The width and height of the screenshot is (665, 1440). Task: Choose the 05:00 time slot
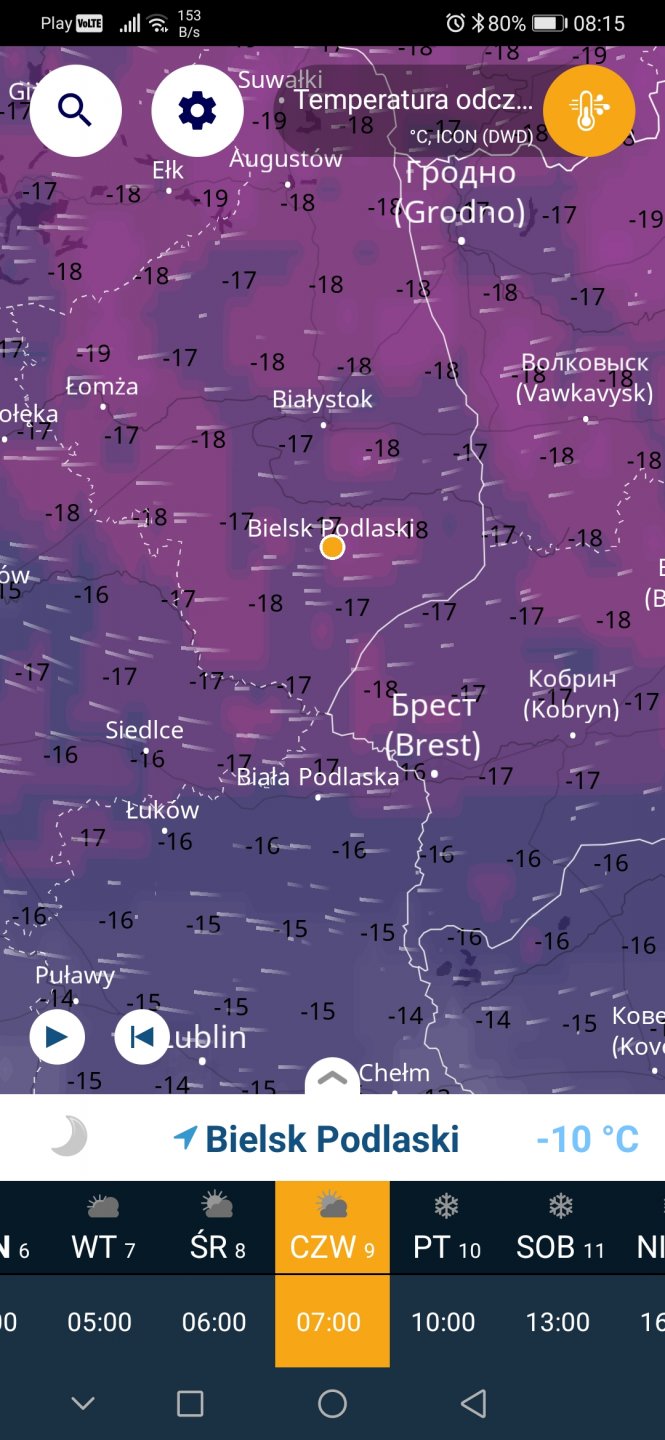[x=100, y=1322]
